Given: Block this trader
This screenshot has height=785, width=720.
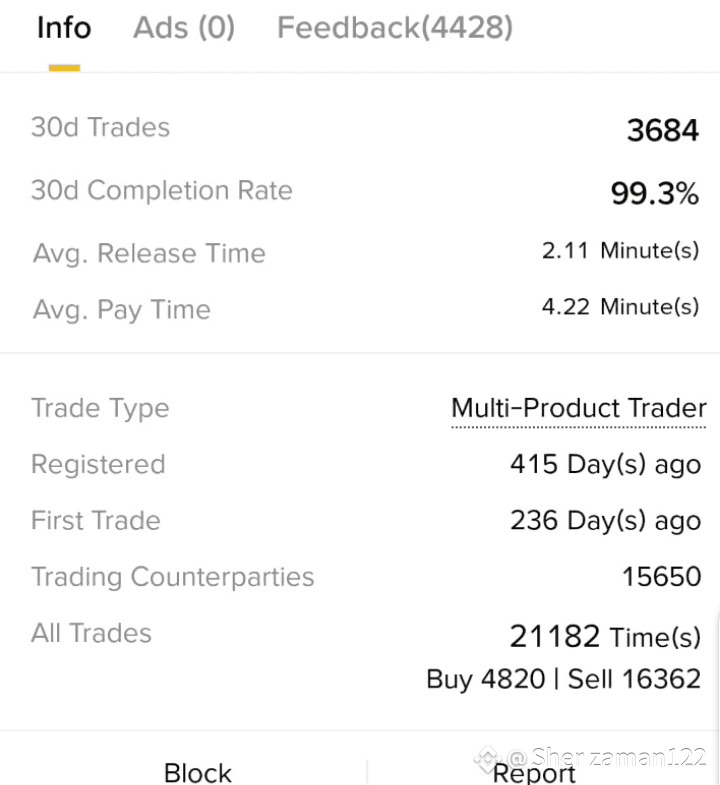Looking at the screenshot, I should tap(198, 772).
